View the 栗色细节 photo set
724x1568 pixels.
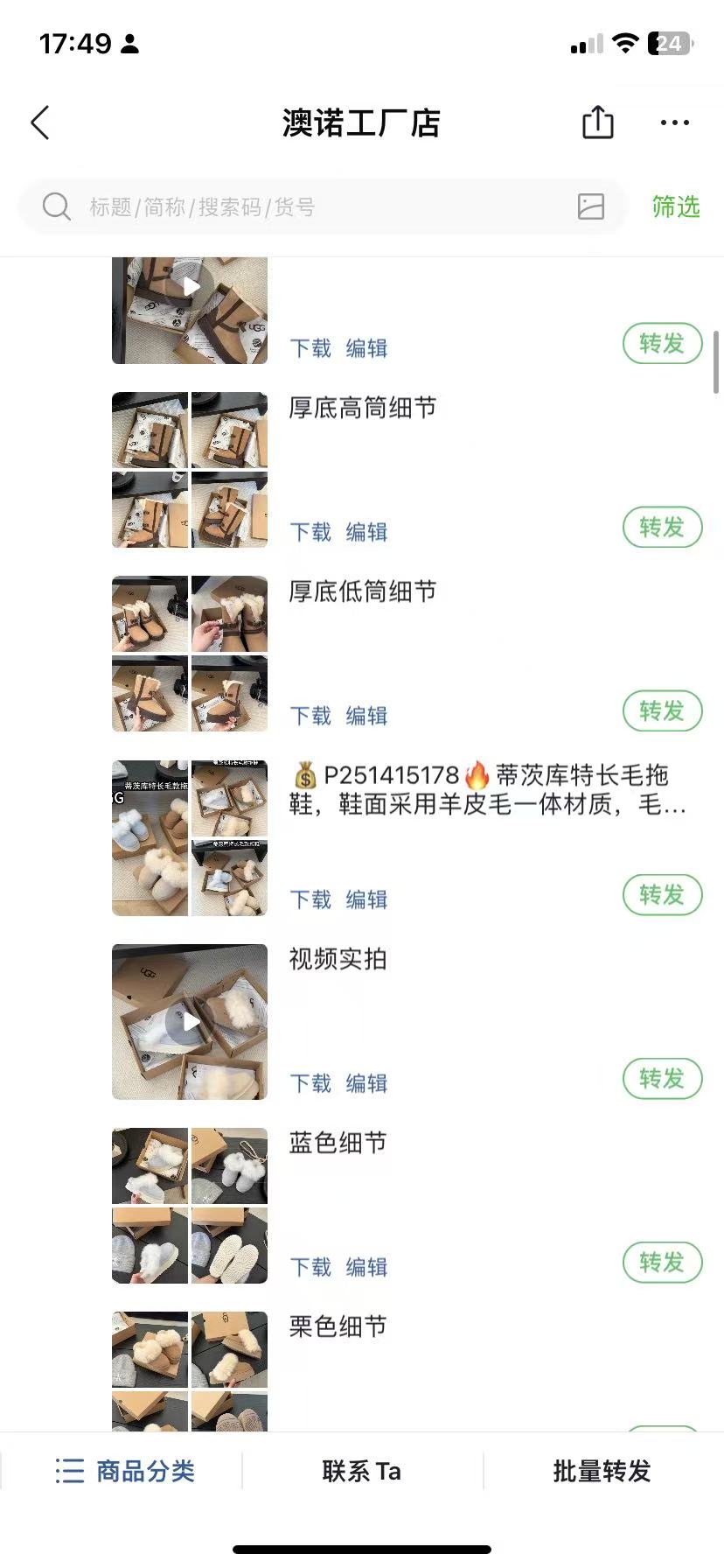tap(190, 1369)
